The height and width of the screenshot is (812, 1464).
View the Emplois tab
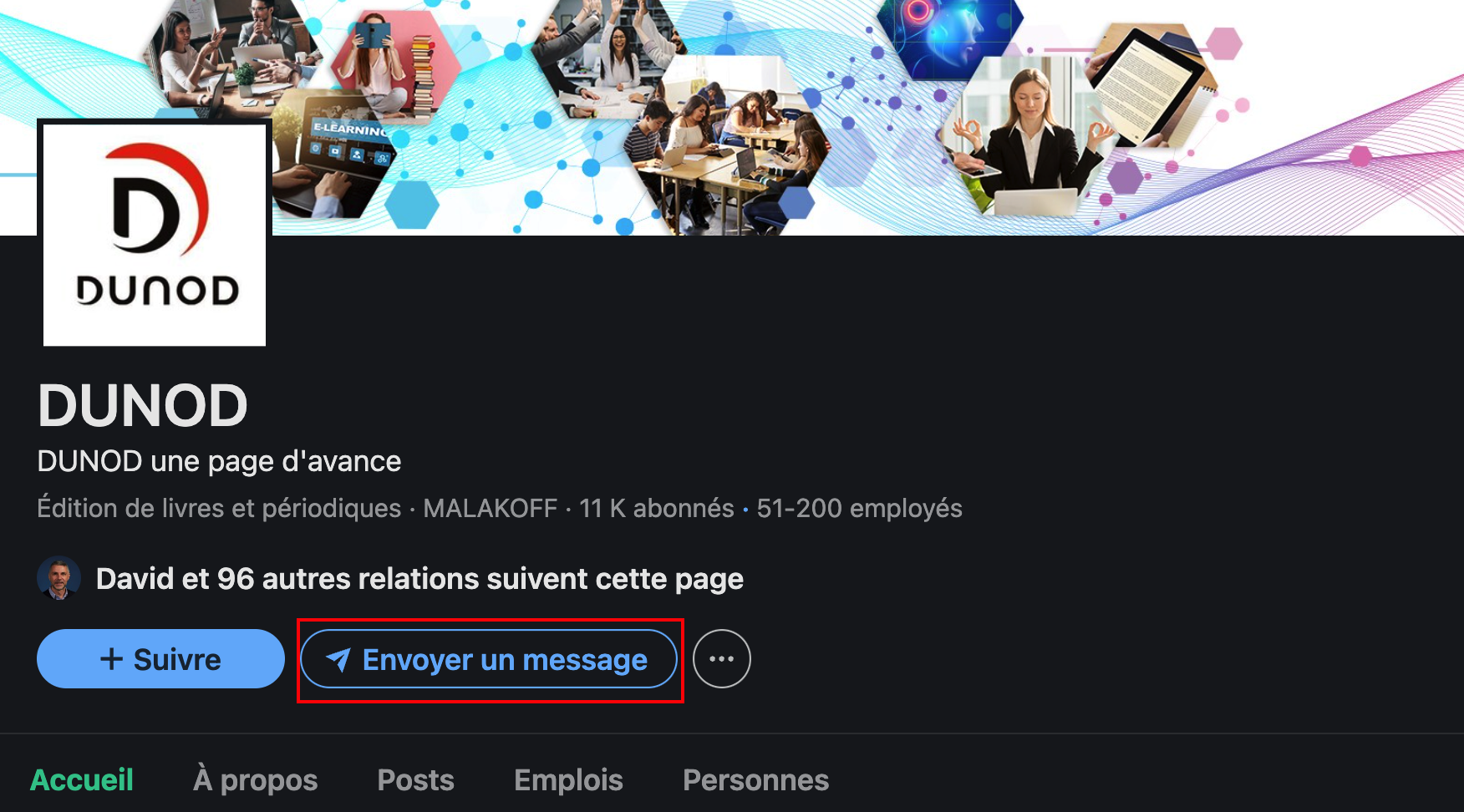coord(568,779)
